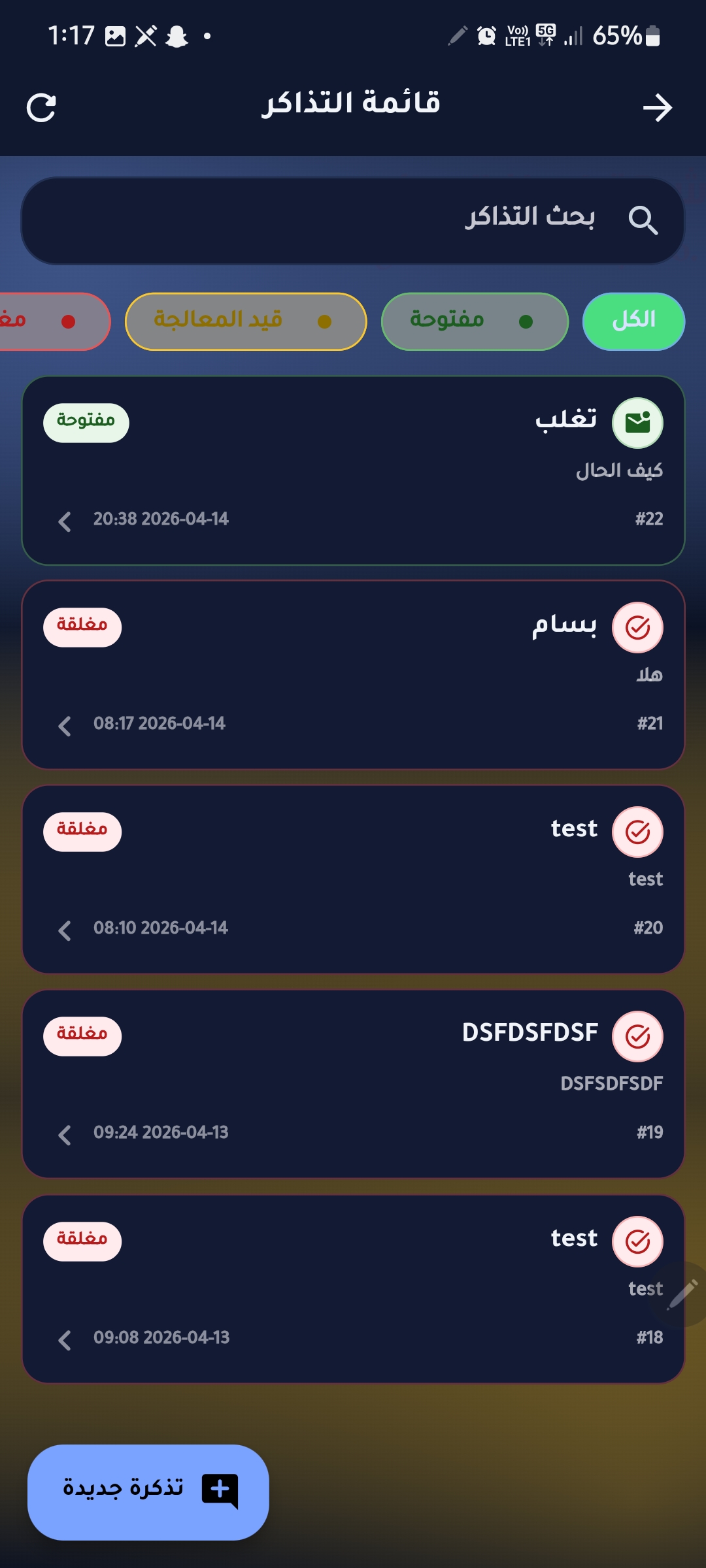This screenshot has height=1568, width=706.
Task: Tap the مفتوحة badge on ticket تغلب
Action: (x=85, y=422)
